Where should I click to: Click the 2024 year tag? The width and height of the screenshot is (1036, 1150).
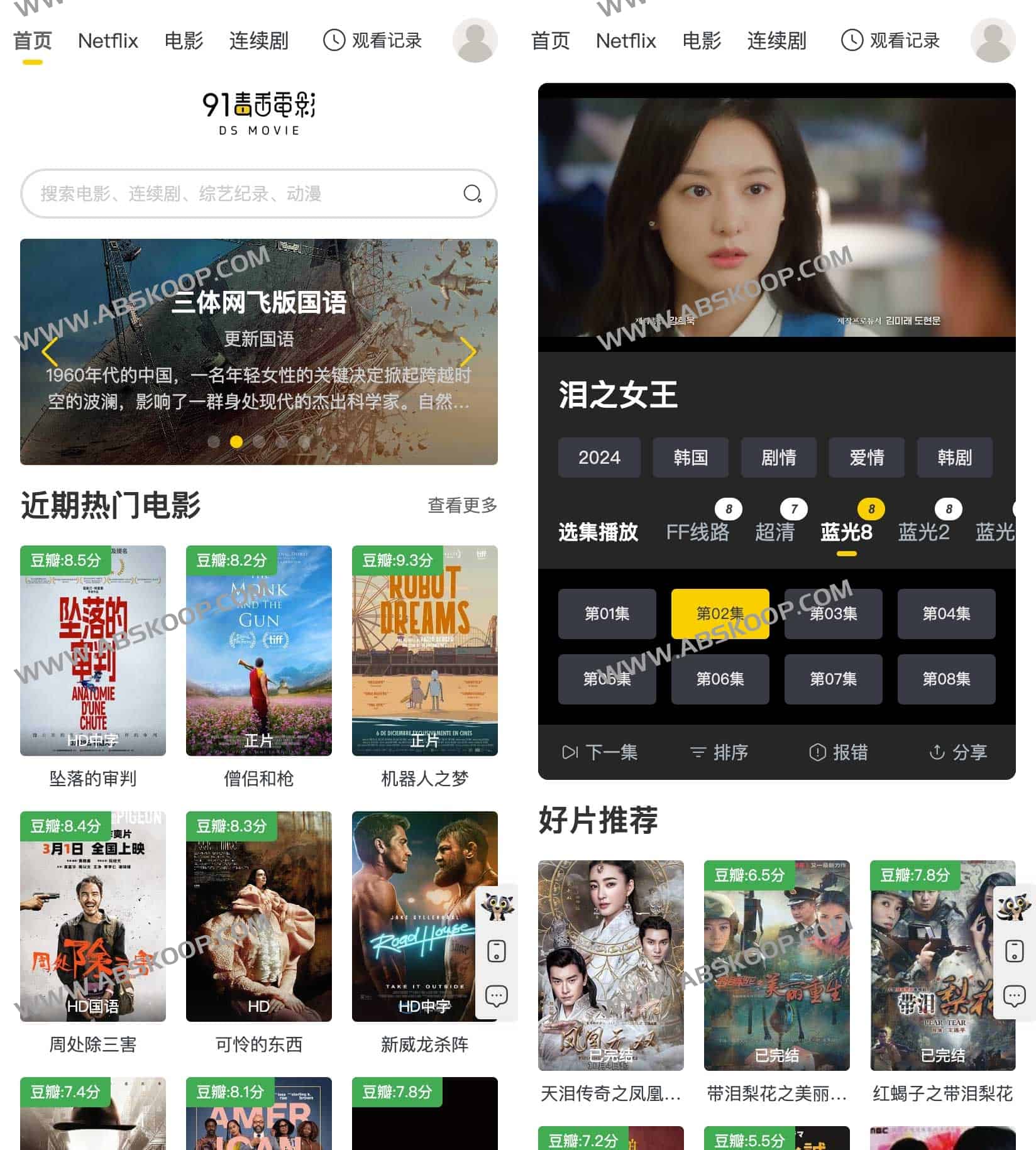pyautogui.click(x=599, y=457)
